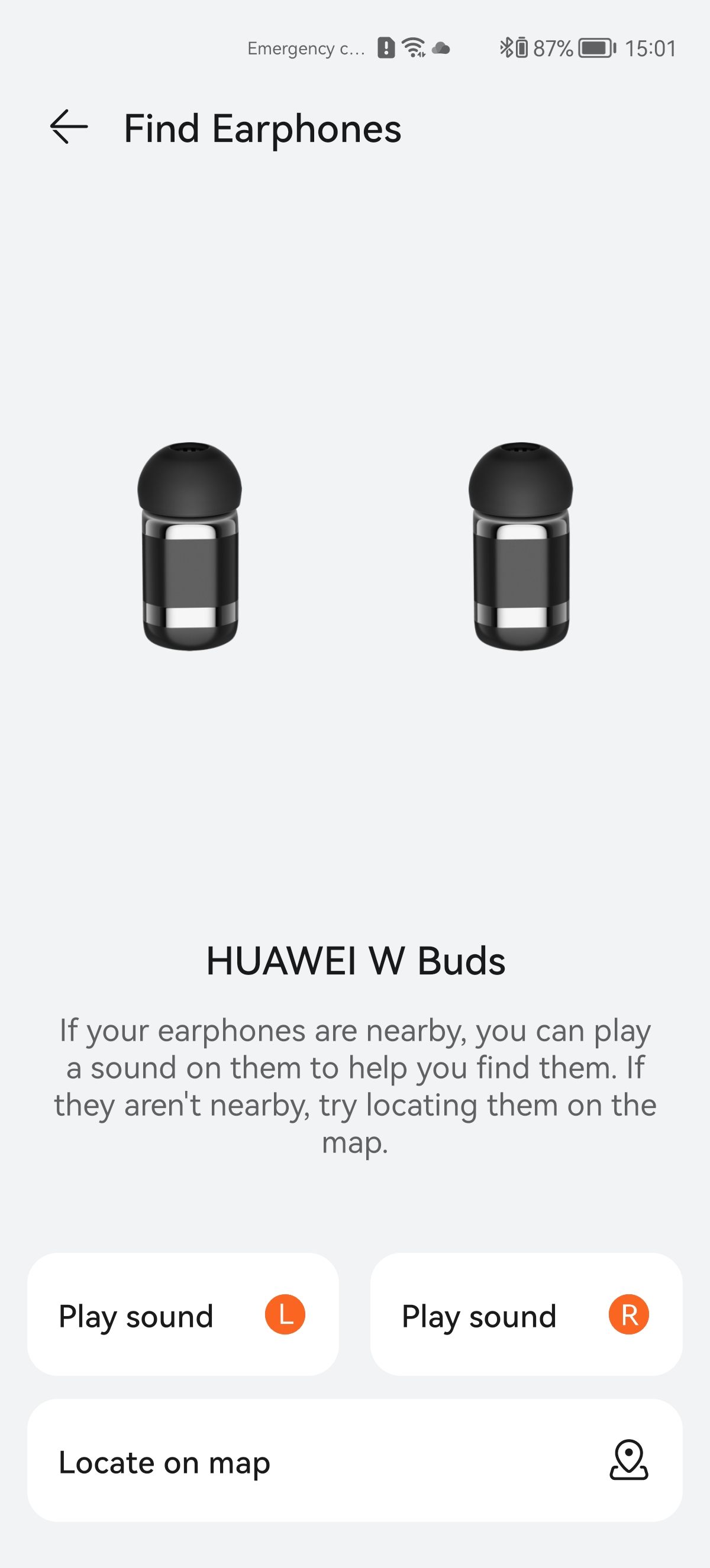Go back from Find Earphones
Viewport: 710px width, 1568px height.
(69, 127)
